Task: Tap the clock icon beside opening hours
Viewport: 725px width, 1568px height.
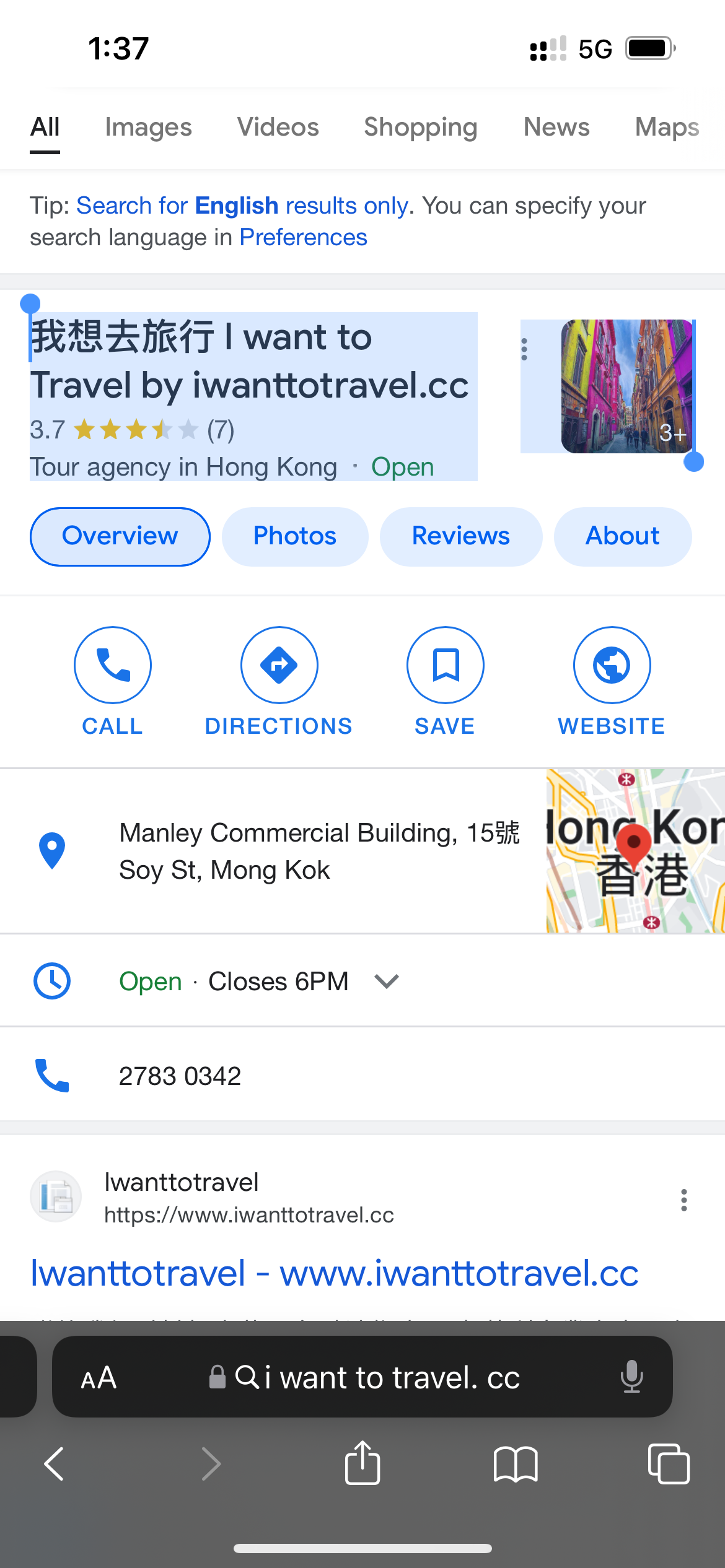Action: 53,980
